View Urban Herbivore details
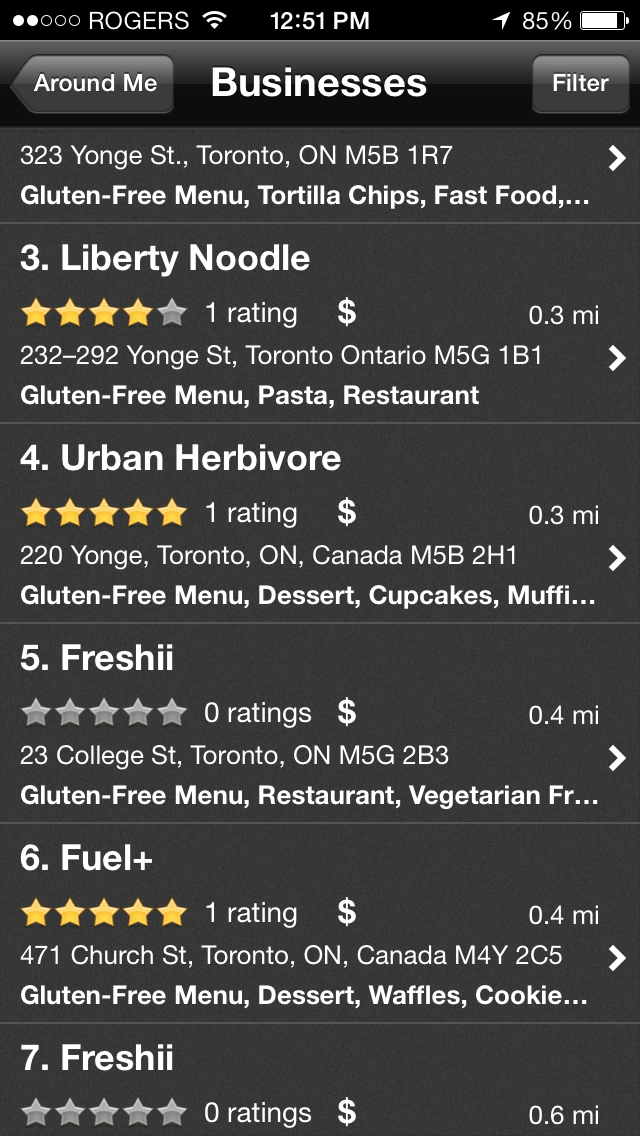The image size is (640, 1136). (320, 523)
